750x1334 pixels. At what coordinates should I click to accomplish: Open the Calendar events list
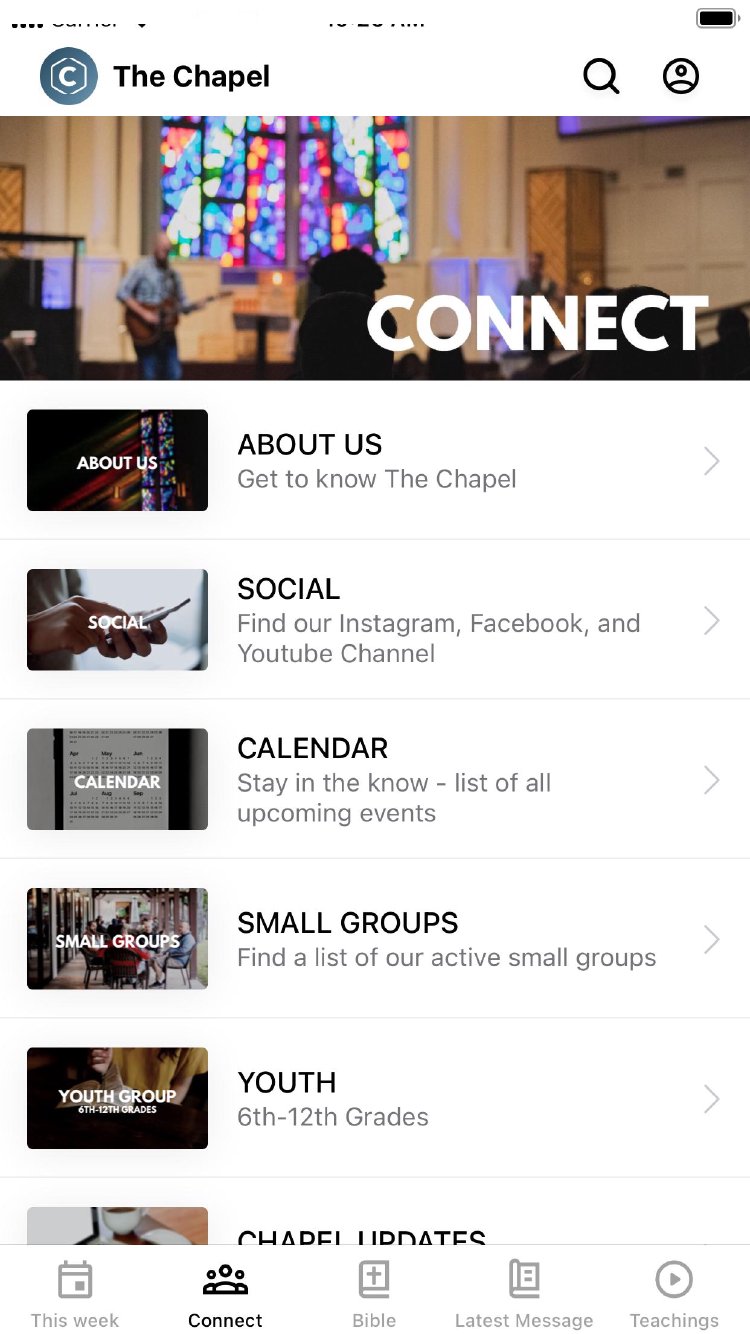[x=375, y=779]
